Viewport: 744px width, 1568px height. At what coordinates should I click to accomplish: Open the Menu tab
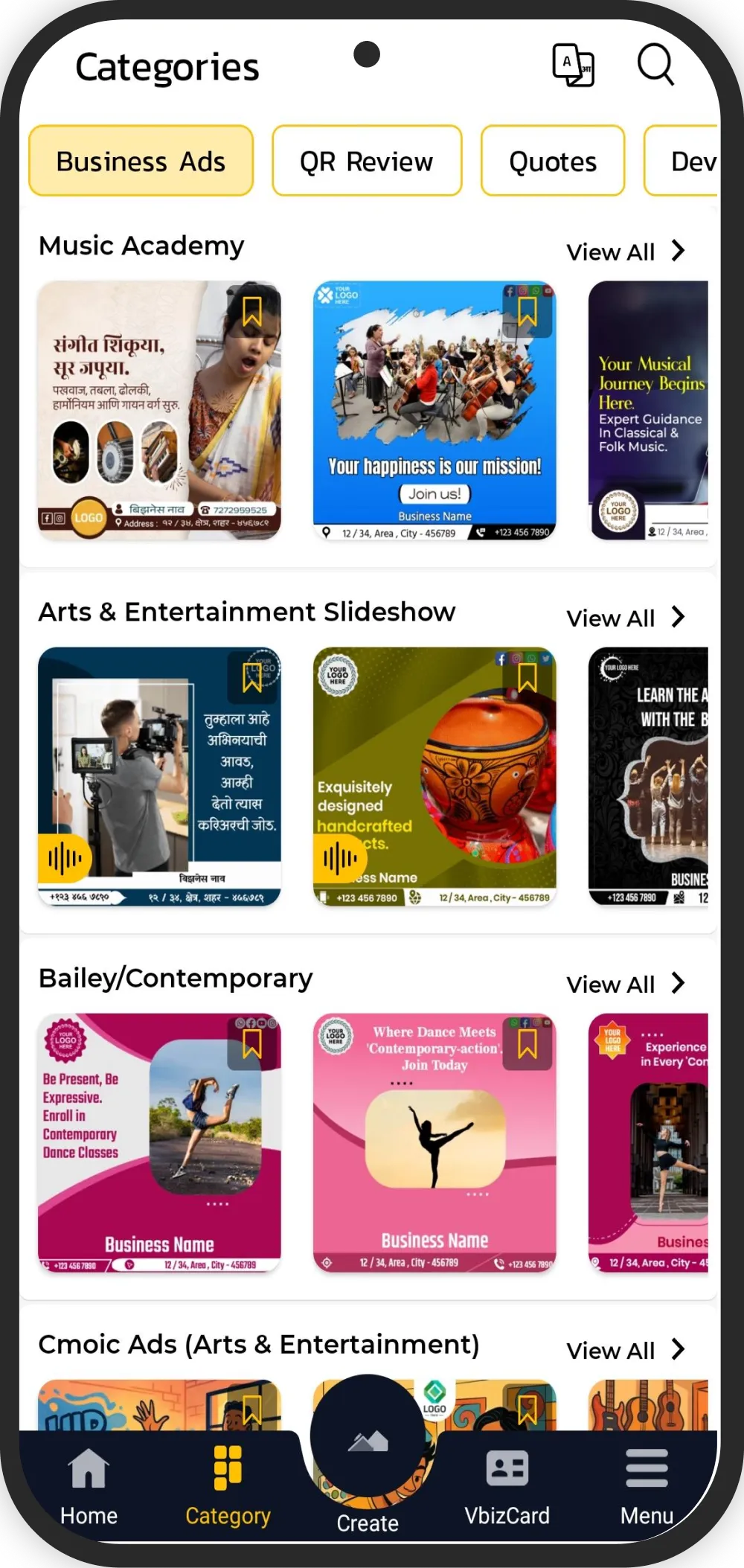pos(647,1485)
